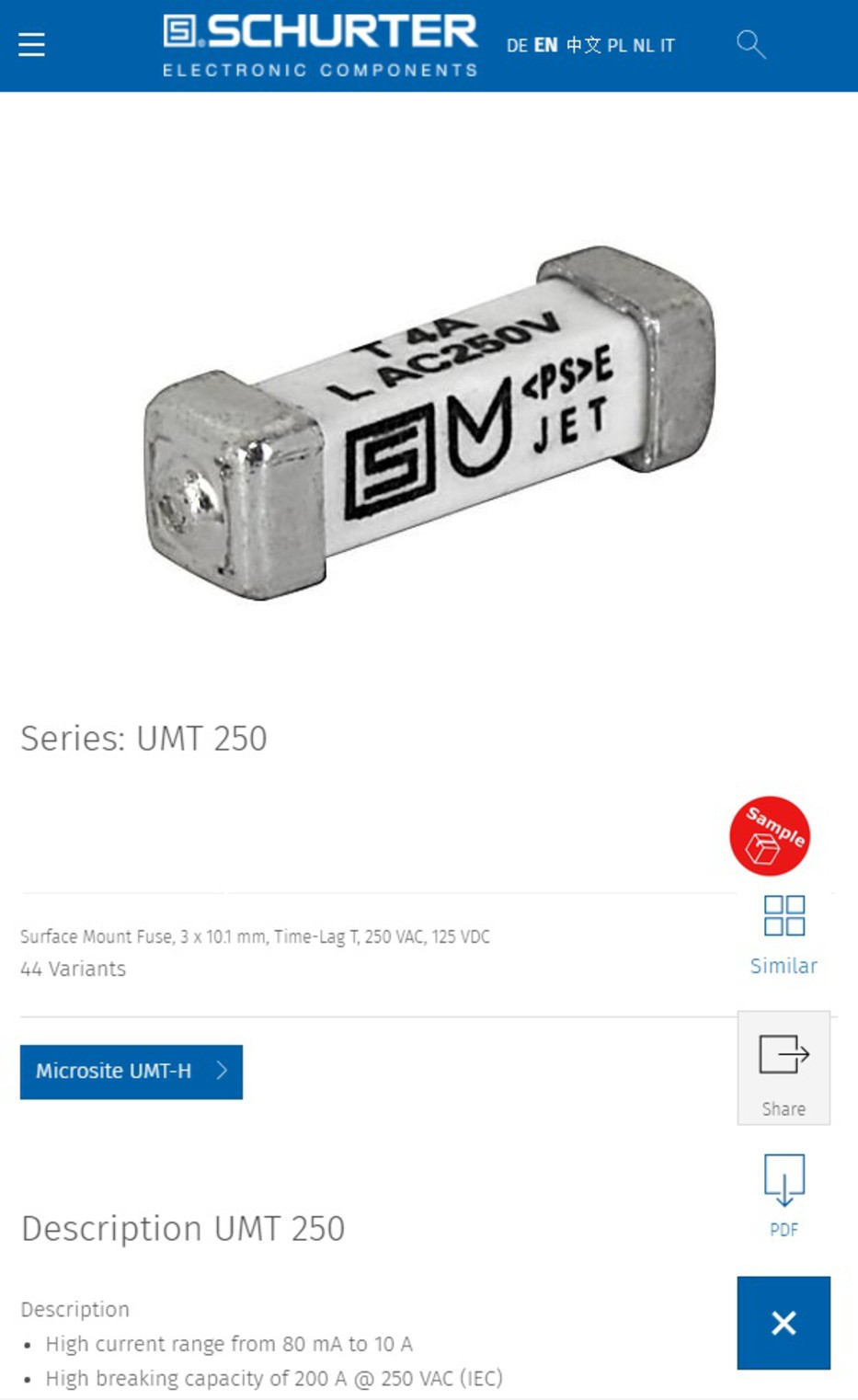
Task: Open the Microsite UMT-H link
Action: [x=132, y=1072]
